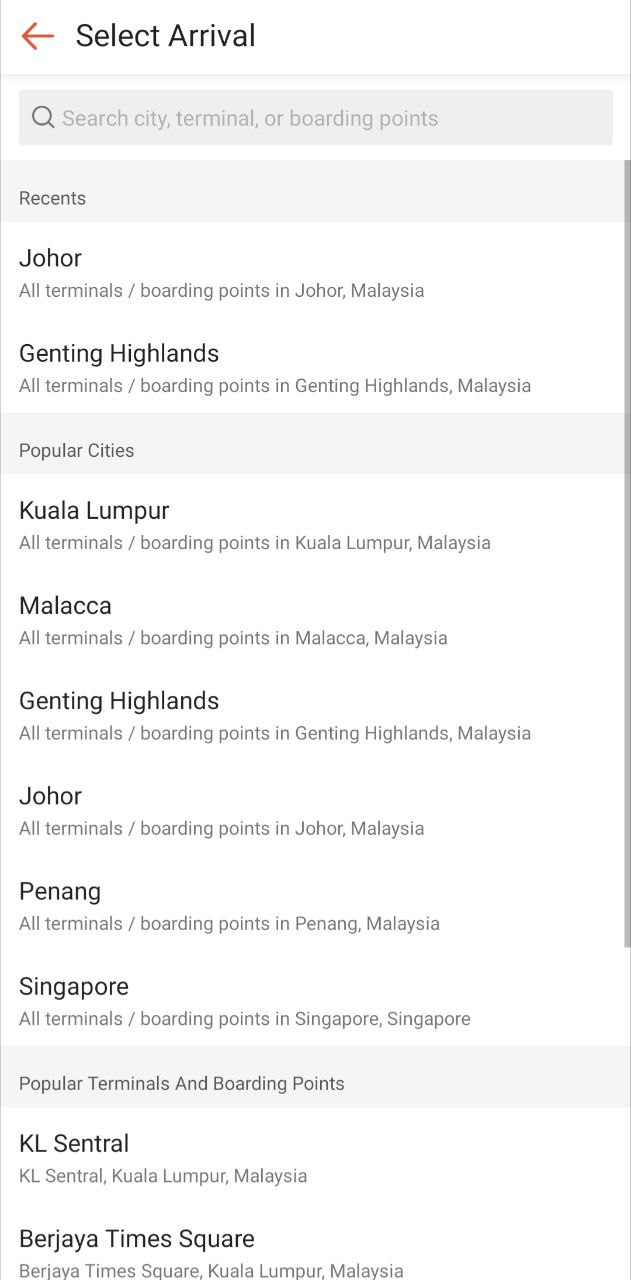Pick Johor under Popular Cities

pos(316,808)
